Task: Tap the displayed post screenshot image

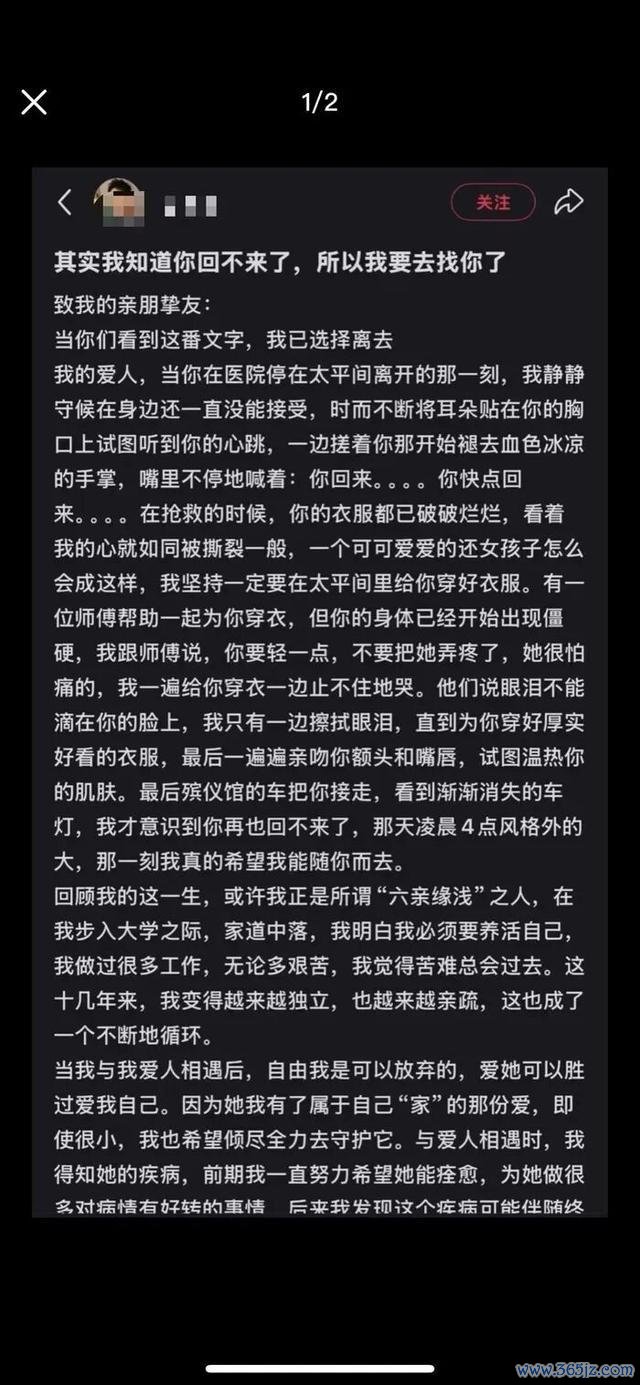Action: tap(320, 692)
